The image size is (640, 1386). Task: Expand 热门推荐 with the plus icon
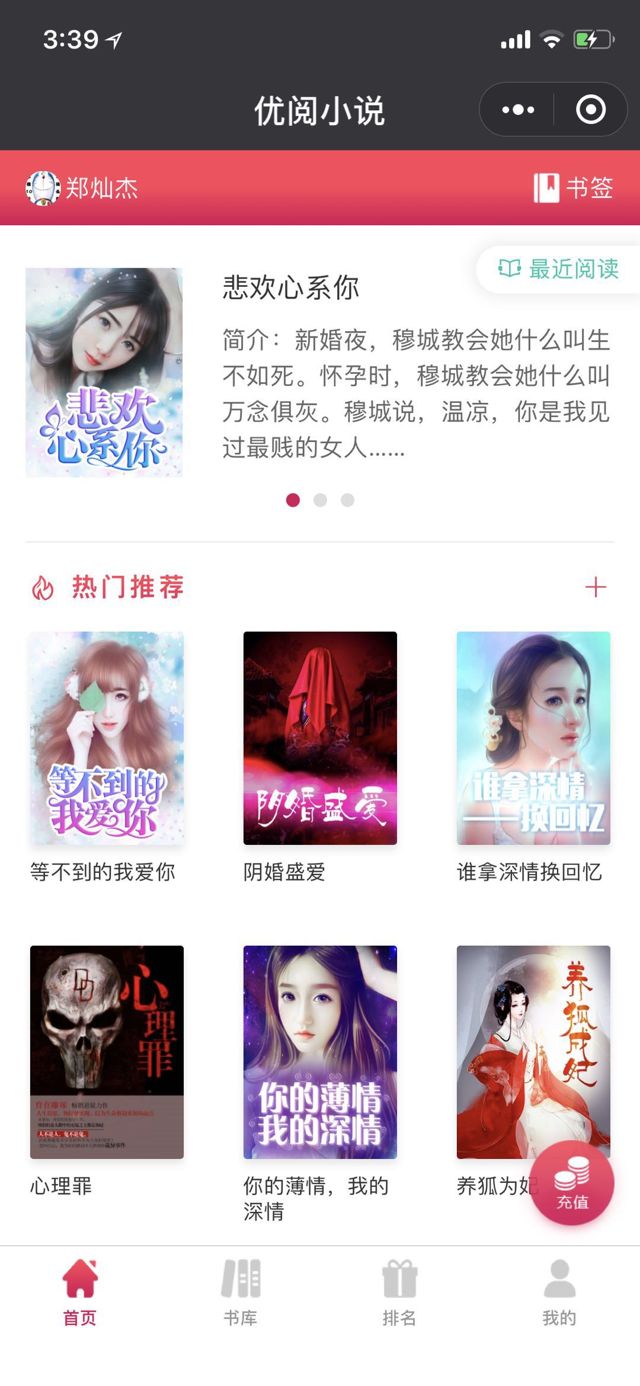(595, 587)
